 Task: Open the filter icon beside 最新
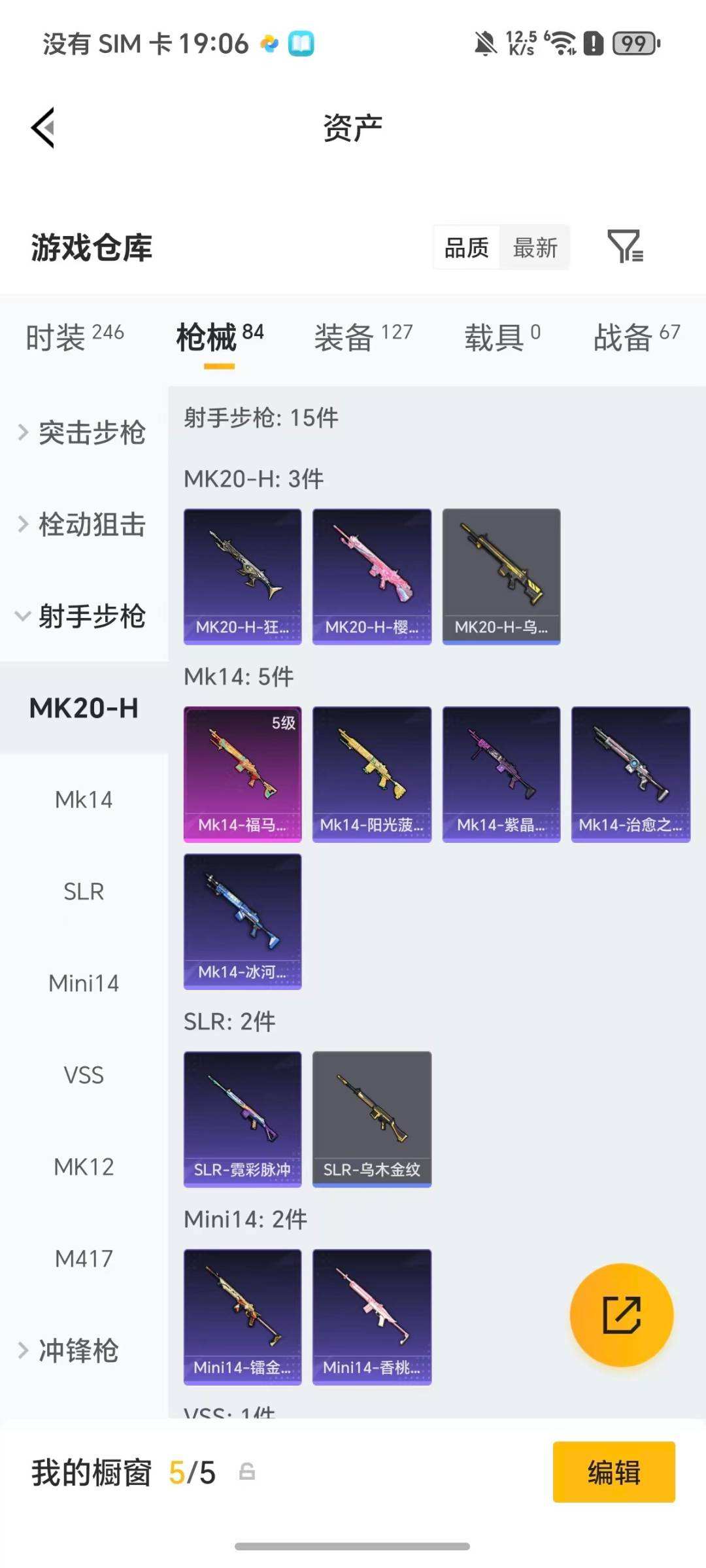(x=625, y=247)
